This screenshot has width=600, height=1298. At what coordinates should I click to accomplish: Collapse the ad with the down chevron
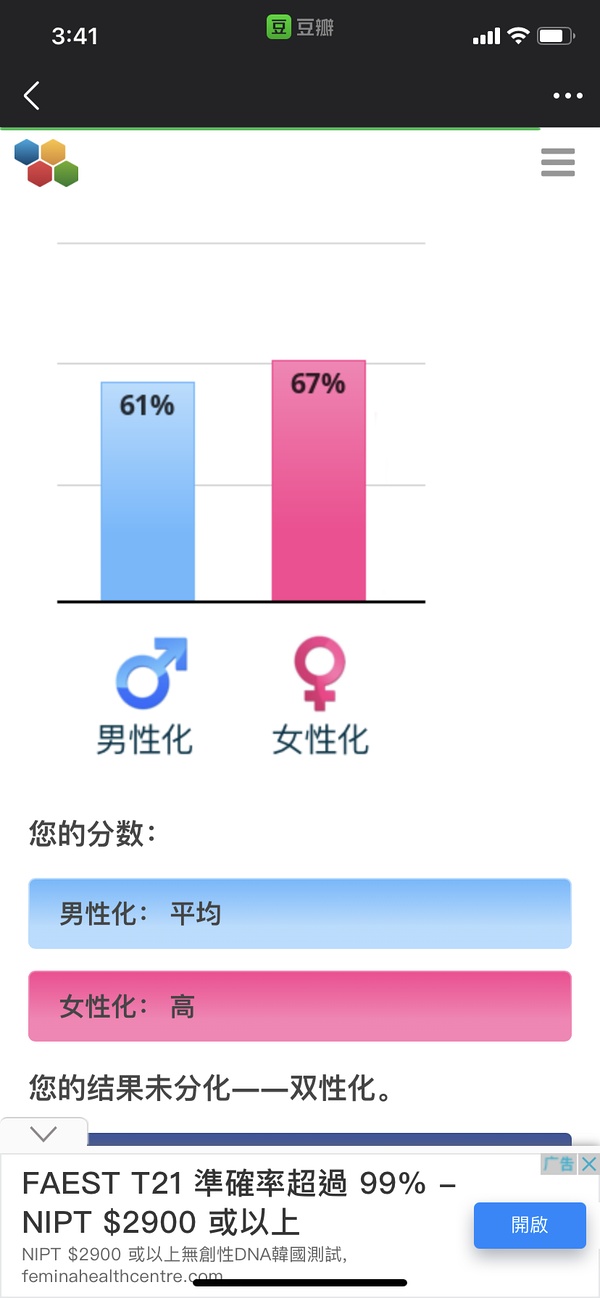pos(43,1134)
